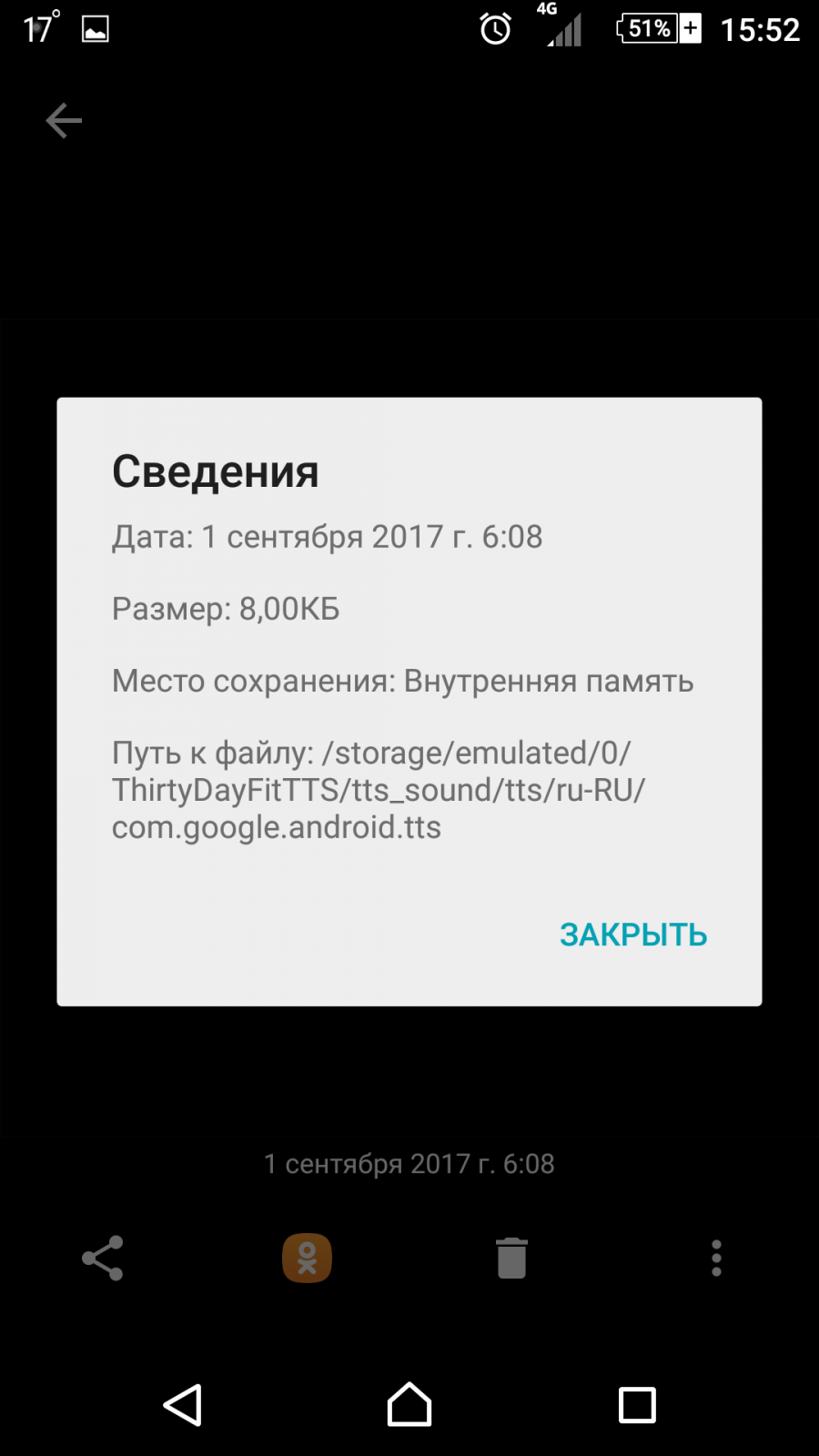
Task: Tap the back arrow at top
Action: [x=64, y=120]
